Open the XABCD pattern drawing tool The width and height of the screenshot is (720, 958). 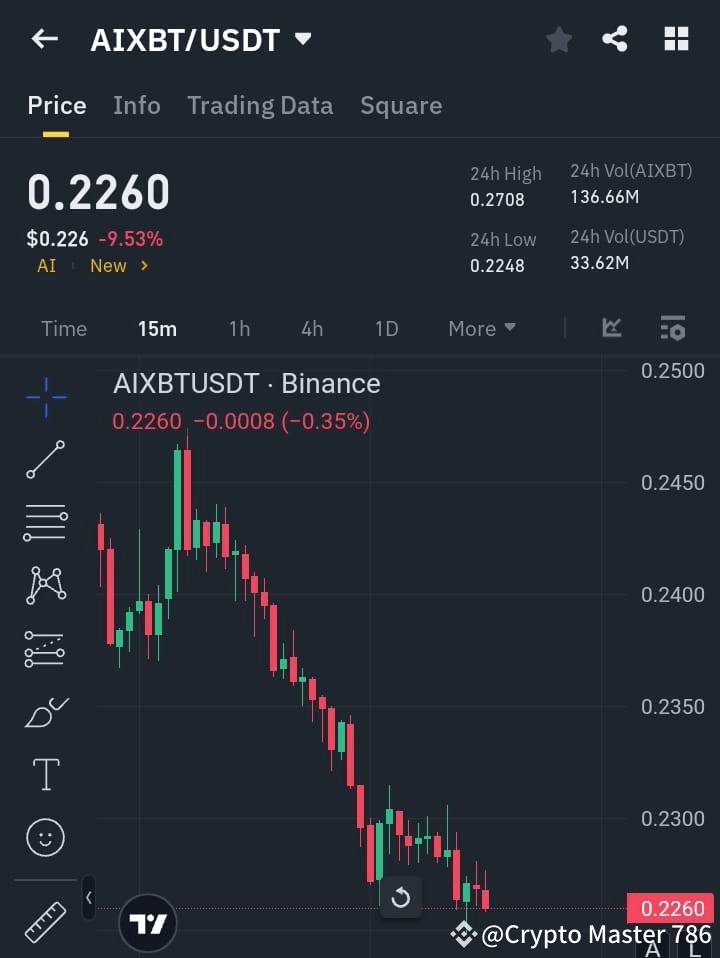coord(44,586)
